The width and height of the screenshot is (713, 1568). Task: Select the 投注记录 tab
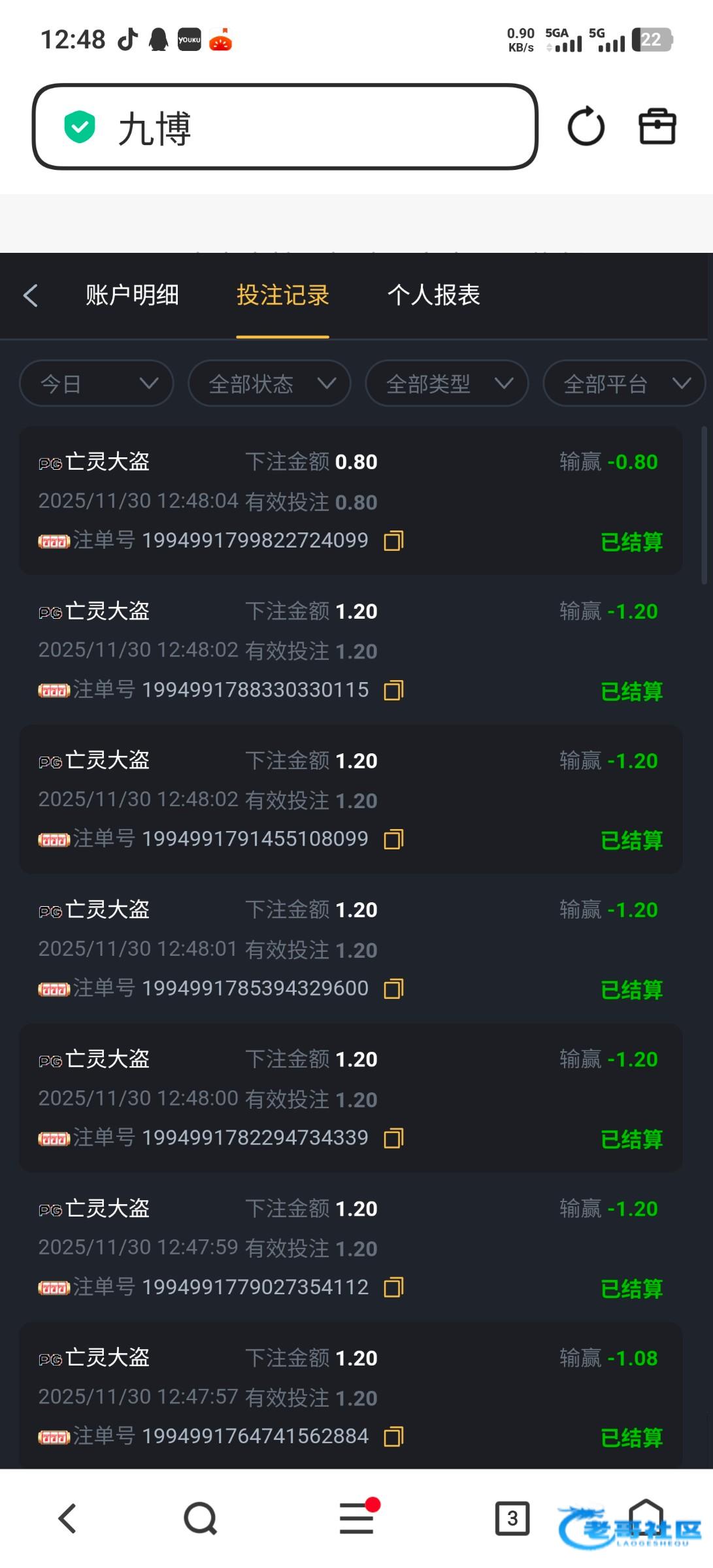(282, 295)
